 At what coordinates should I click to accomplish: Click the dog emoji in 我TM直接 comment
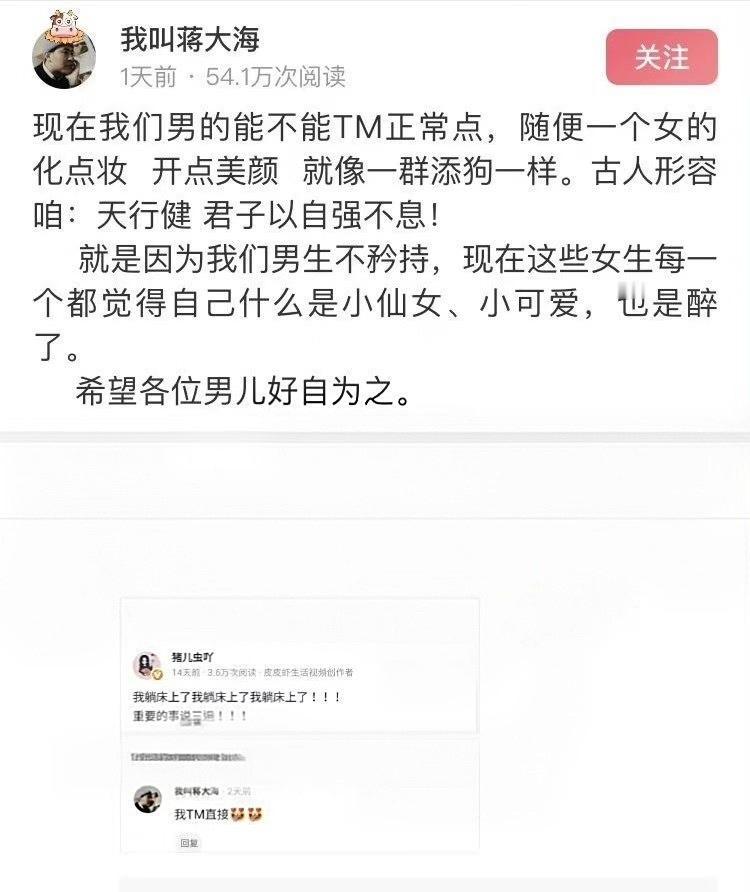coord(237,814)
